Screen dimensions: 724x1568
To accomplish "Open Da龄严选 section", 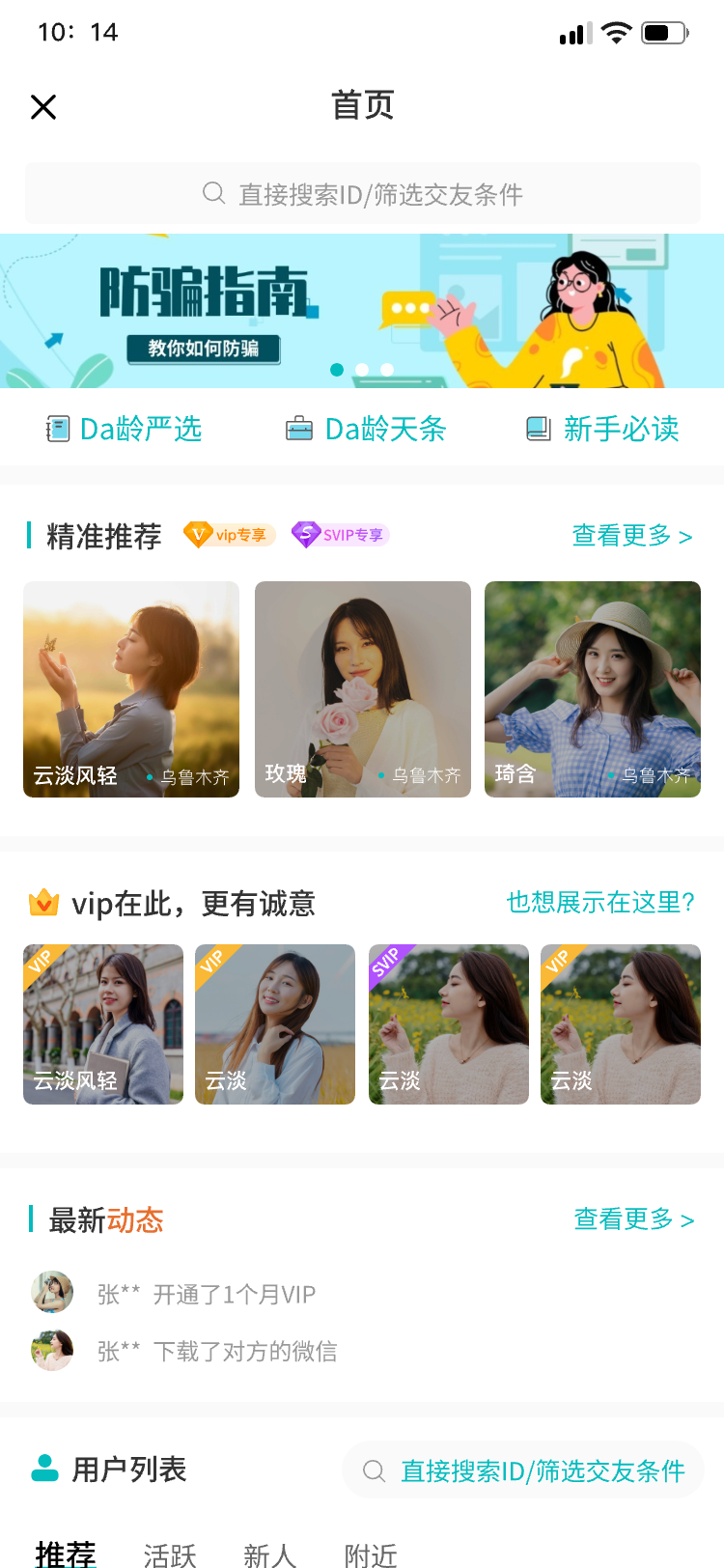I will [125, 429].
